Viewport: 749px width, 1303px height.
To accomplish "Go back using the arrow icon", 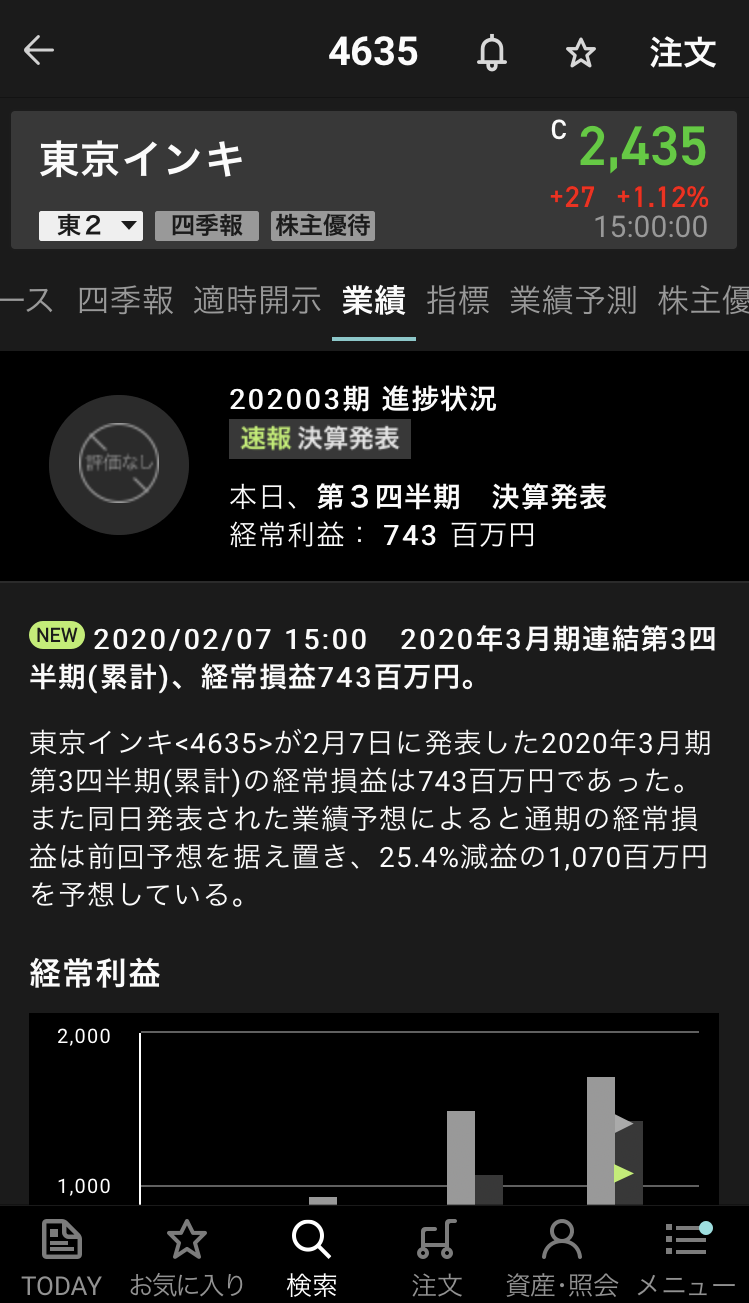I will [x=39, y=51].
